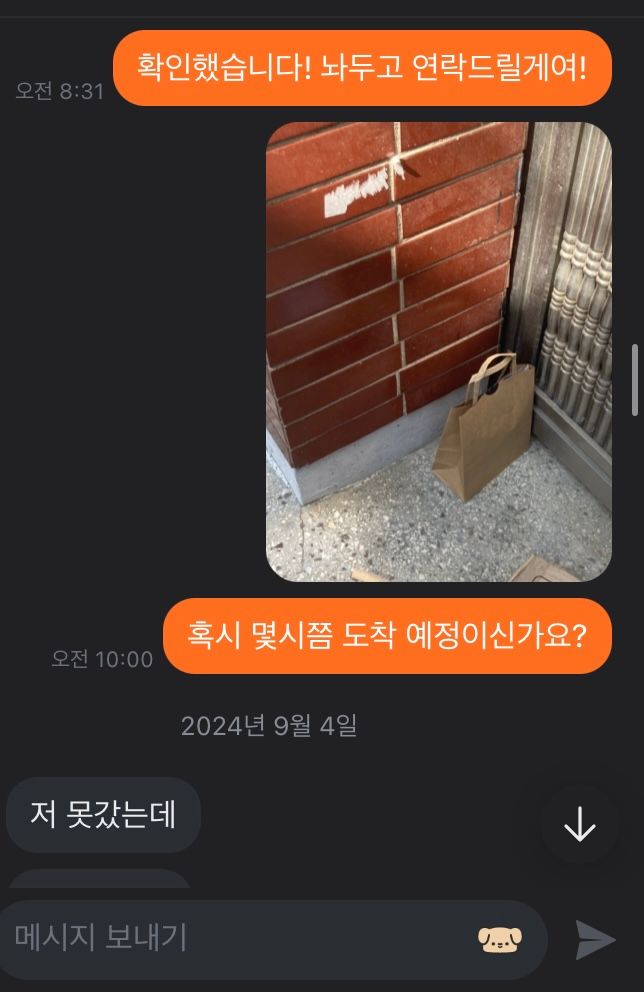Open the dog sticker emoji picker

(x=499, y=939)
